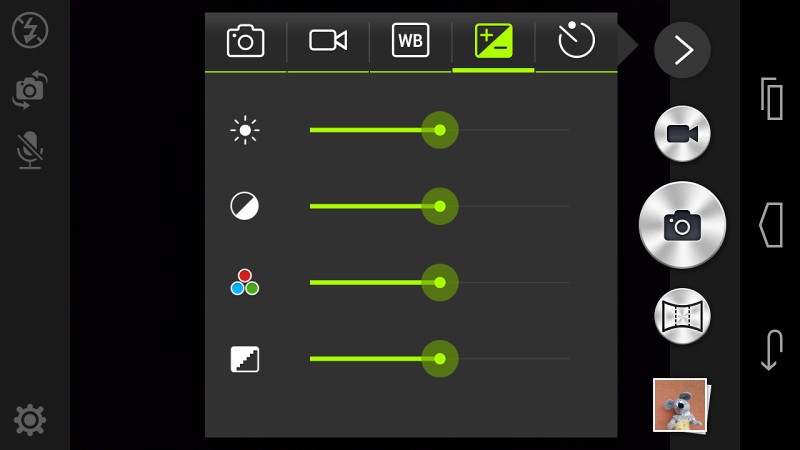
Task: Toggle the flash off icon
Action: coord(30,31)
